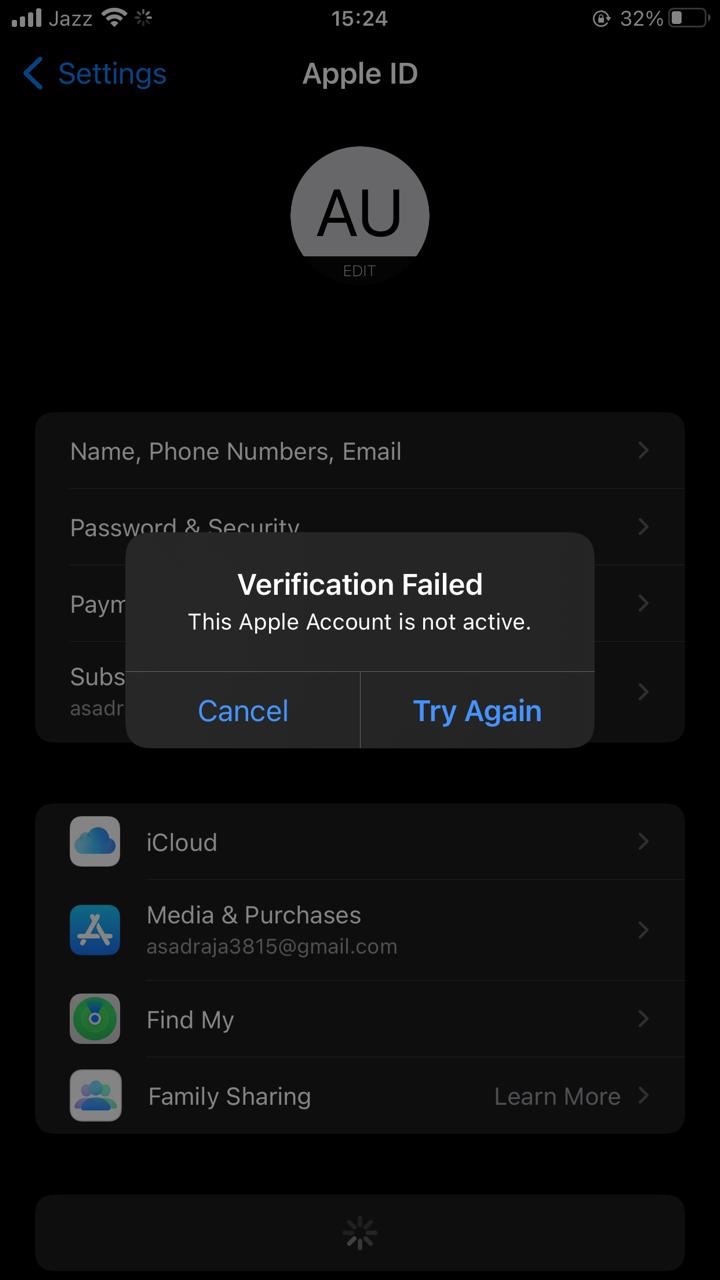Screen dimensions: 720x1280
Task: Dismiss the dialog with Cancel
Action: pos(243,710)
